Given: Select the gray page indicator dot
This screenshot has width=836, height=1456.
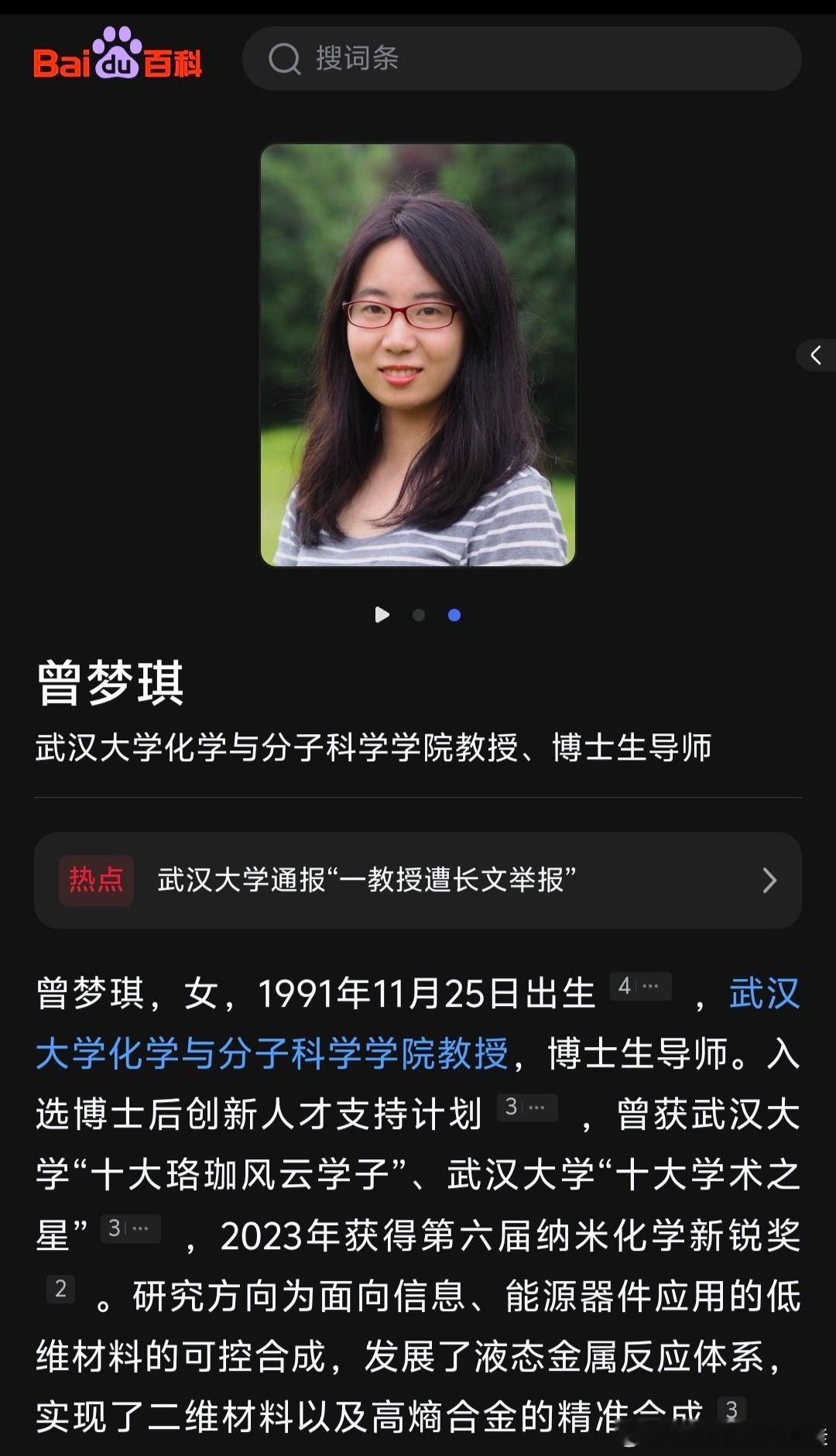Looking at the screenshot, I should click(419, 615).
